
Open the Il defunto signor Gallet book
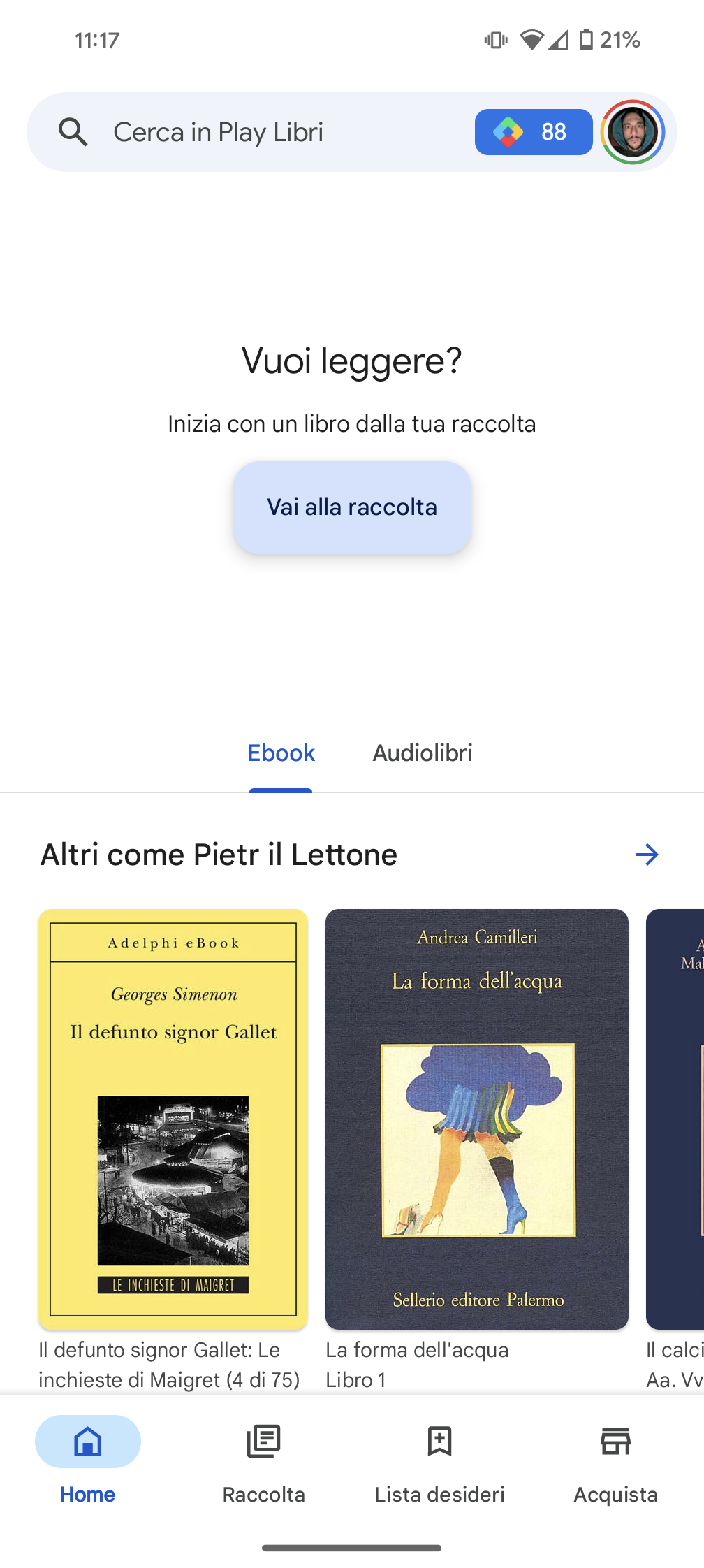click(x=173, y=1119)
